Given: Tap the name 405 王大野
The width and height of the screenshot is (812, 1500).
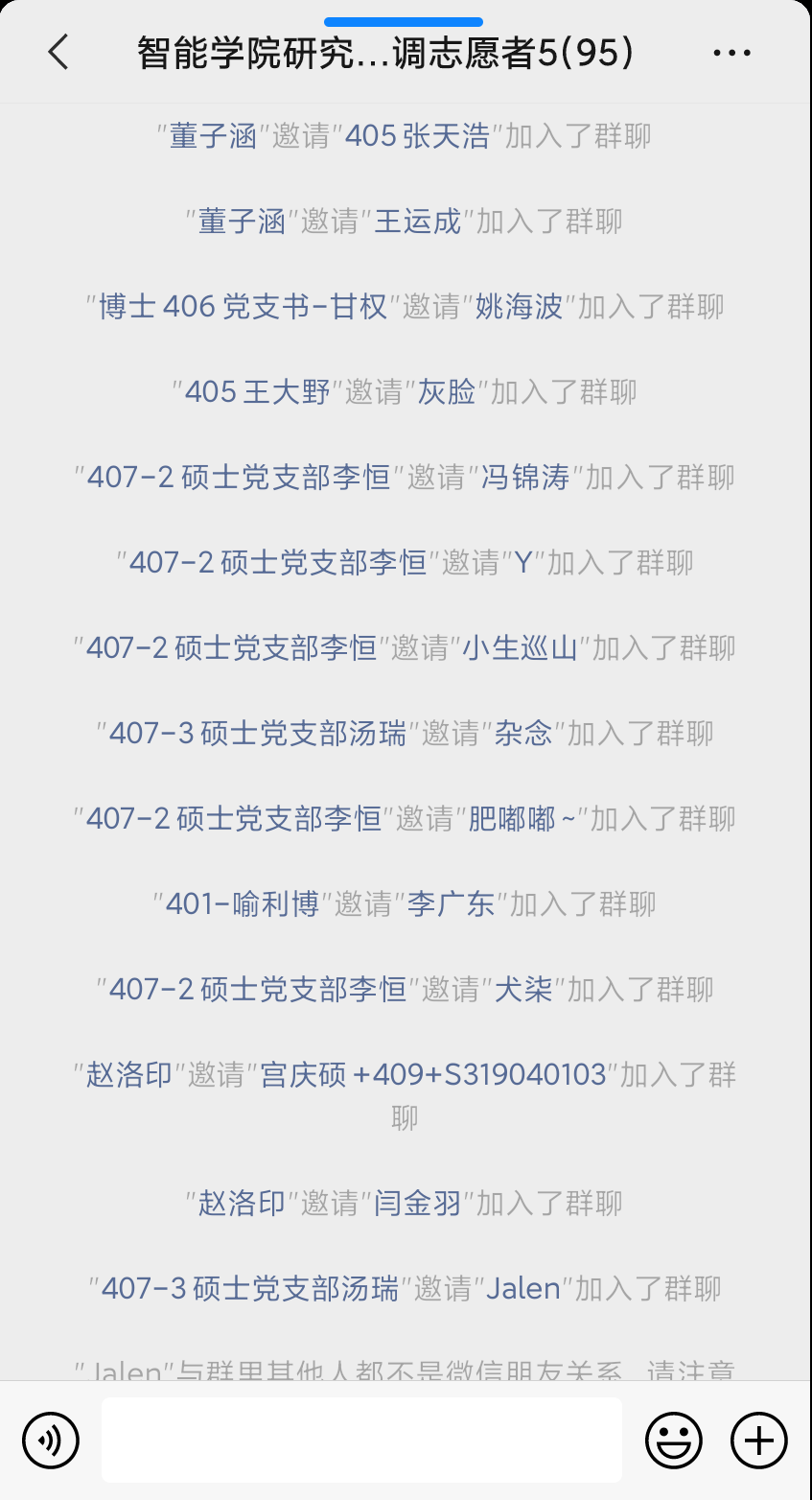Looking at the screenshot, I should (257, 392).
